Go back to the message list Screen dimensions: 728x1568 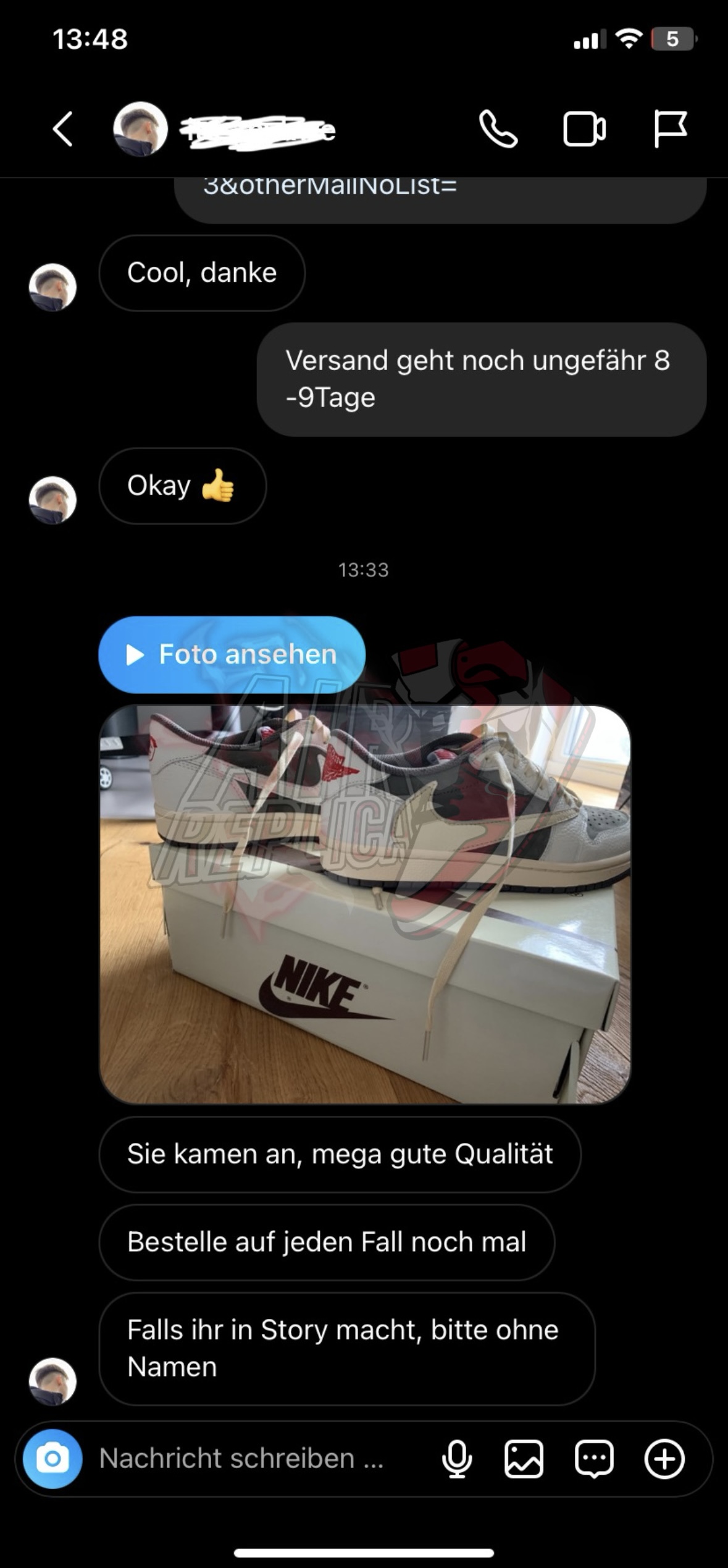pyautogui.click(x=63, y=129)
